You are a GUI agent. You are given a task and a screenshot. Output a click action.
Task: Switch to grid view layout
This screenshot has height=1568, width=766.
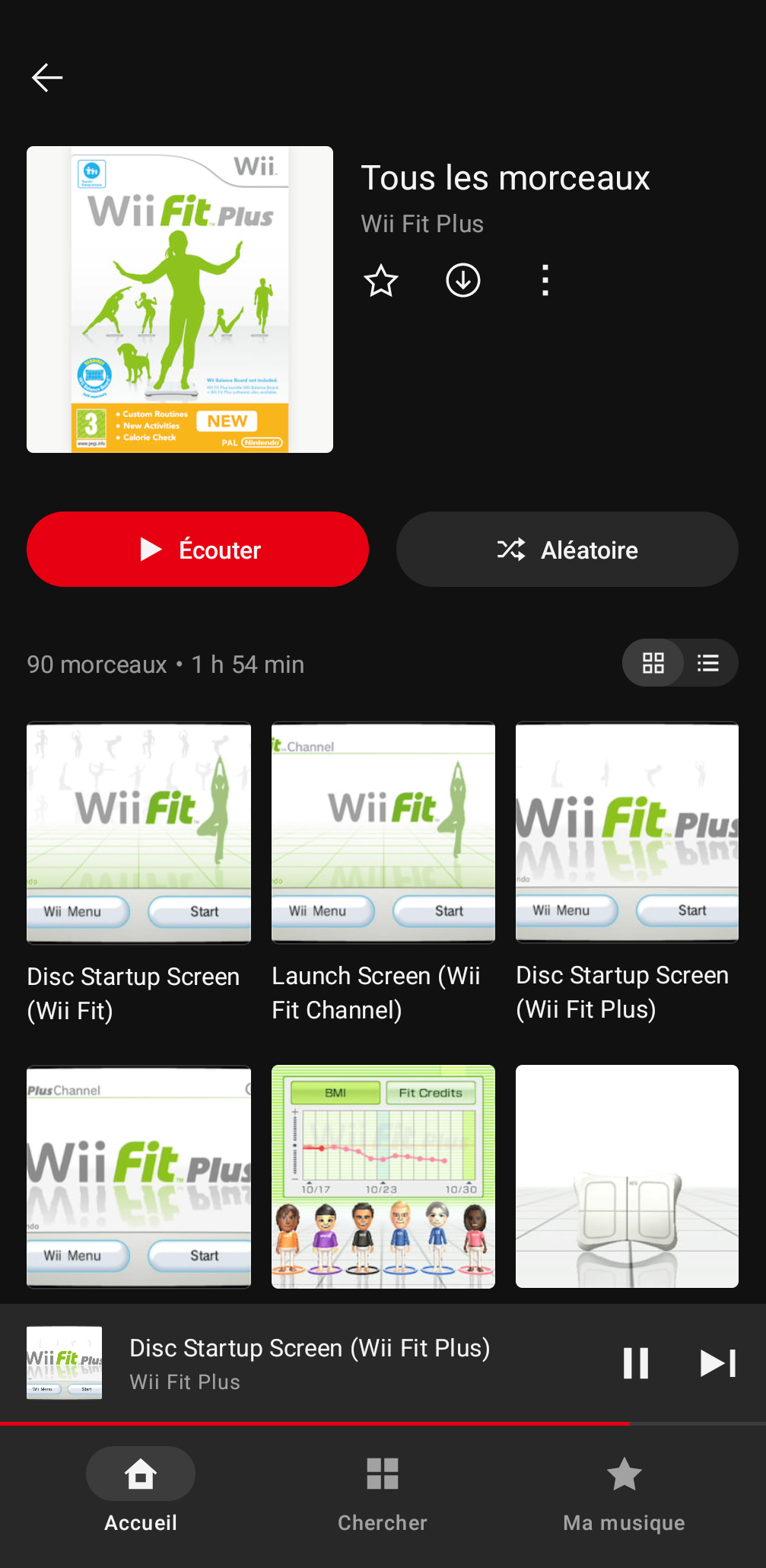(x=653, y=663)
